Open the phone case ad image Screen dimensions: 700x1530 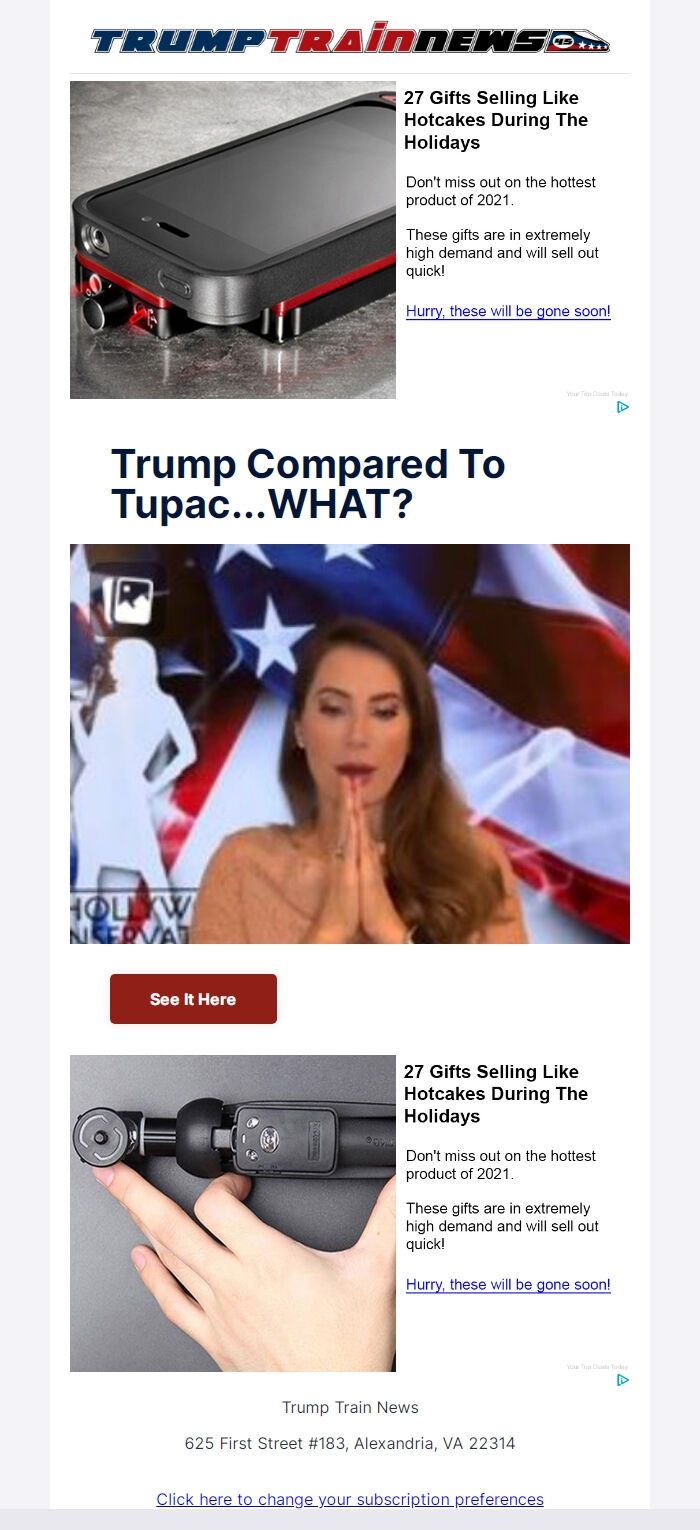pyautogui.click(x=233, y=240)
